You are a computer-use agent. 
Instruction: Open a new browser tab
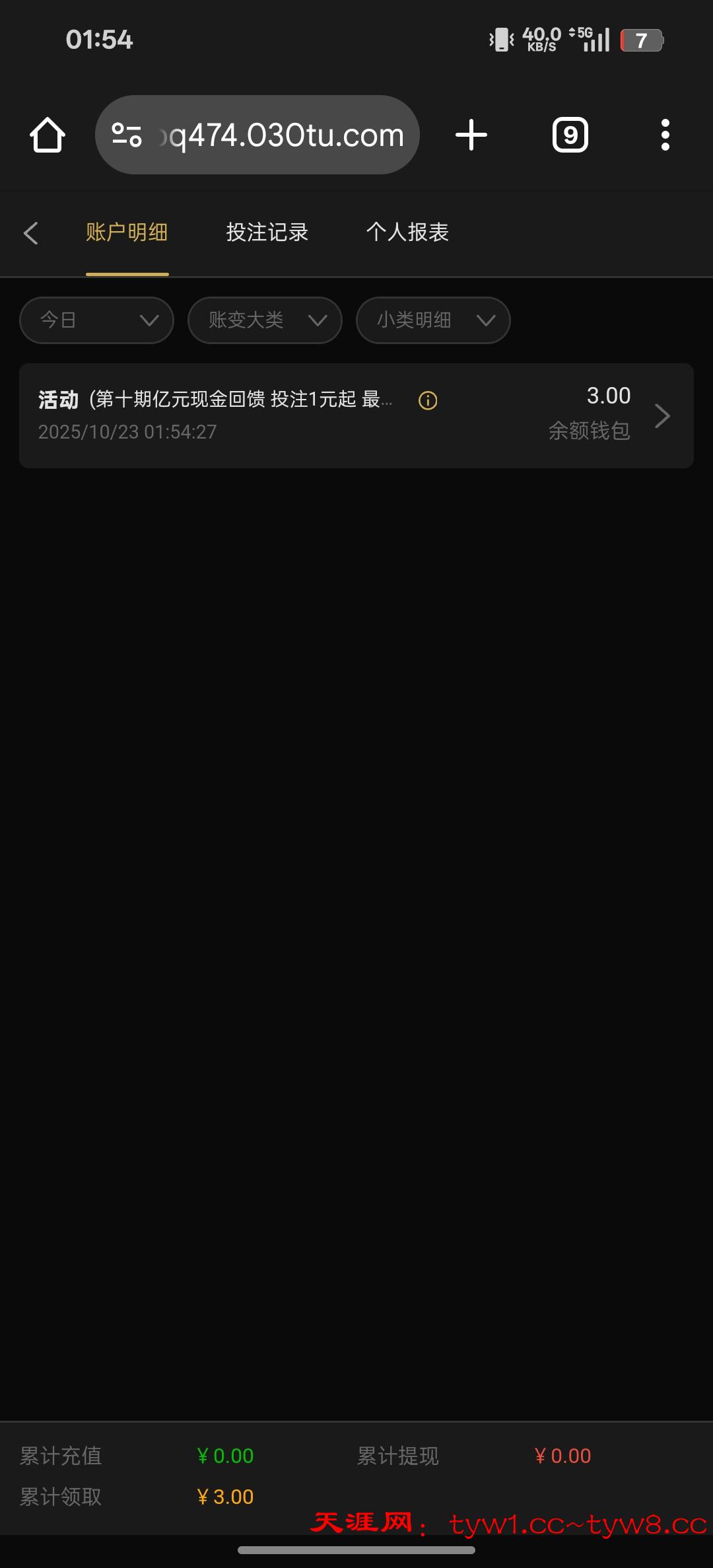pyautogui.click(x=471, y=135)
